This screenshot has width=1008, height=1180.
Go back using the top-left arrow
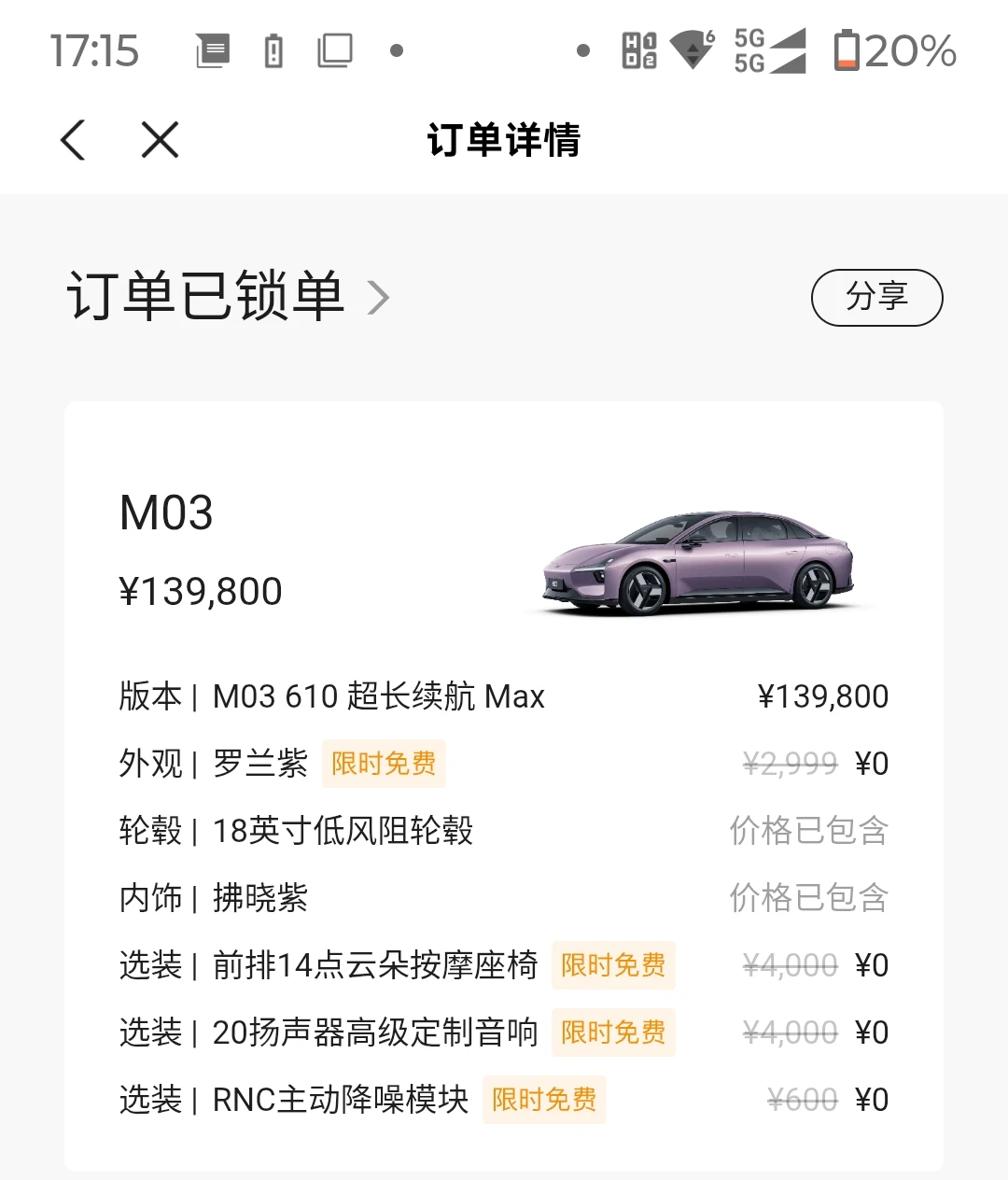coord(73,141)
